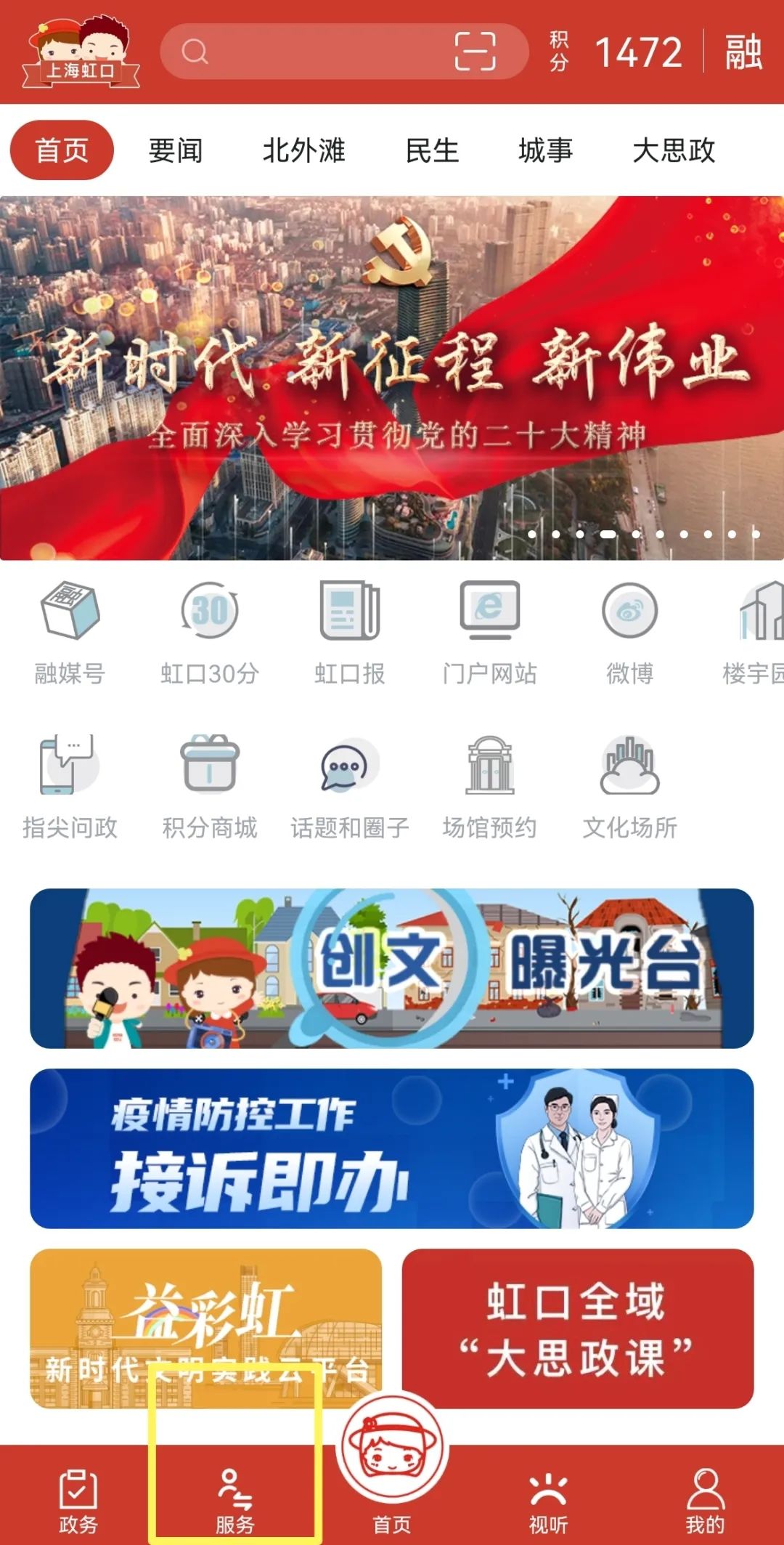Switch to the 要闻 tab
Screen dimensions: 784x1545
[175, 151]
